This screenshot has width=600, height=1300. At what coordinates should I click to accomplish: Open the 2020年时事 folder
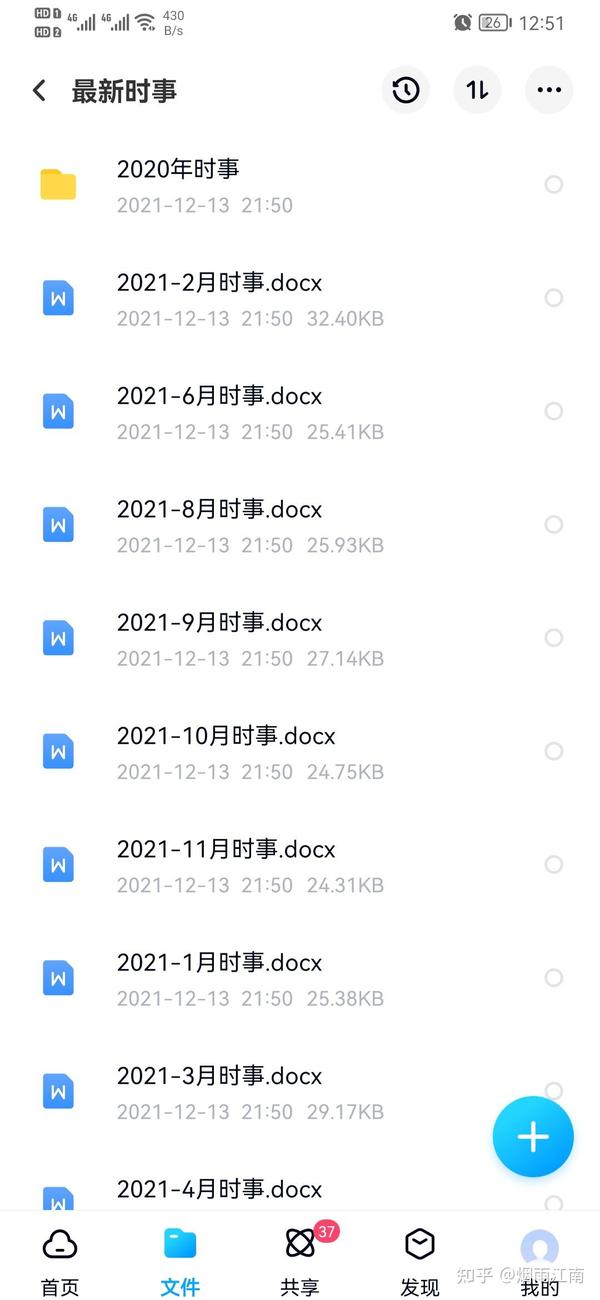click(x=300, y=186)
